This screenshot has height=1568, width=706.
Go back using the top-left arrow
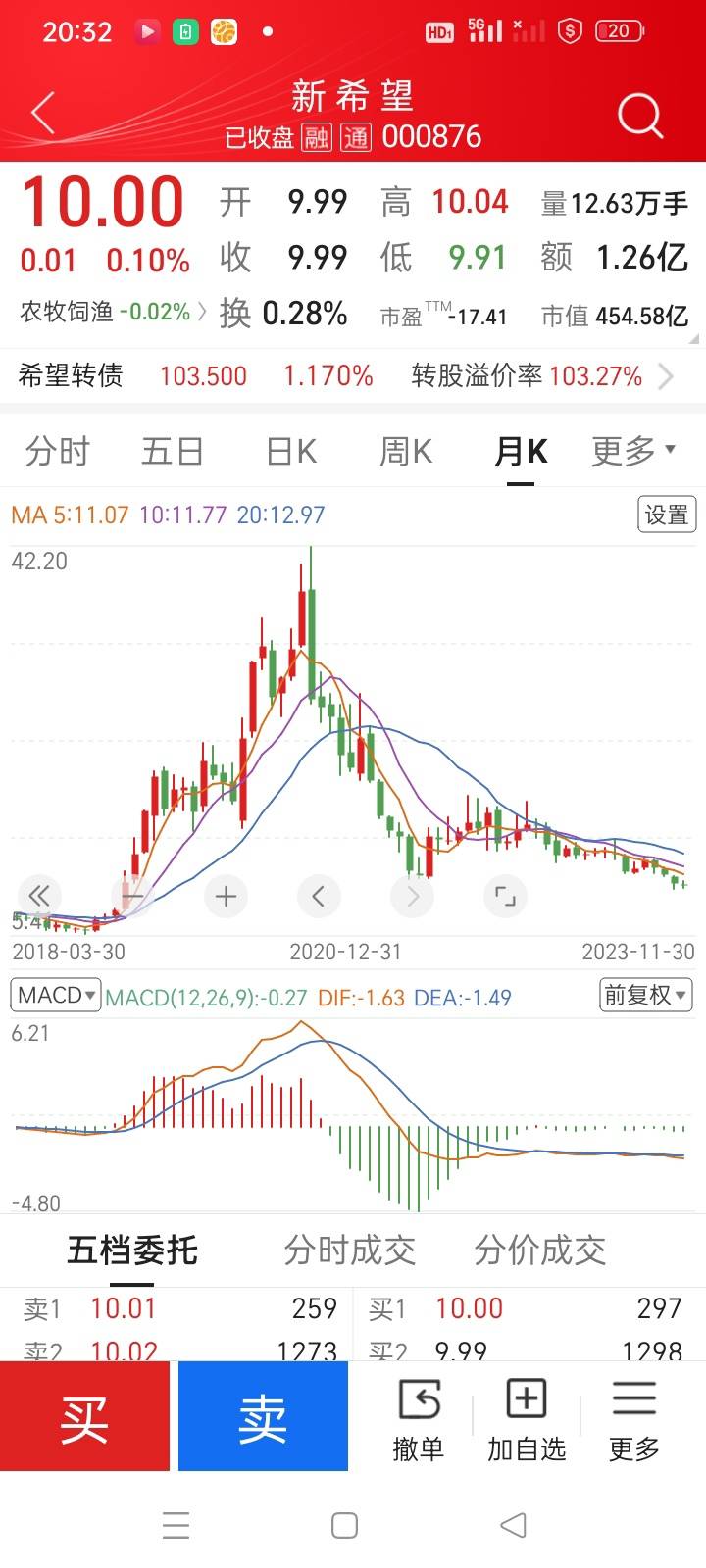43,115
